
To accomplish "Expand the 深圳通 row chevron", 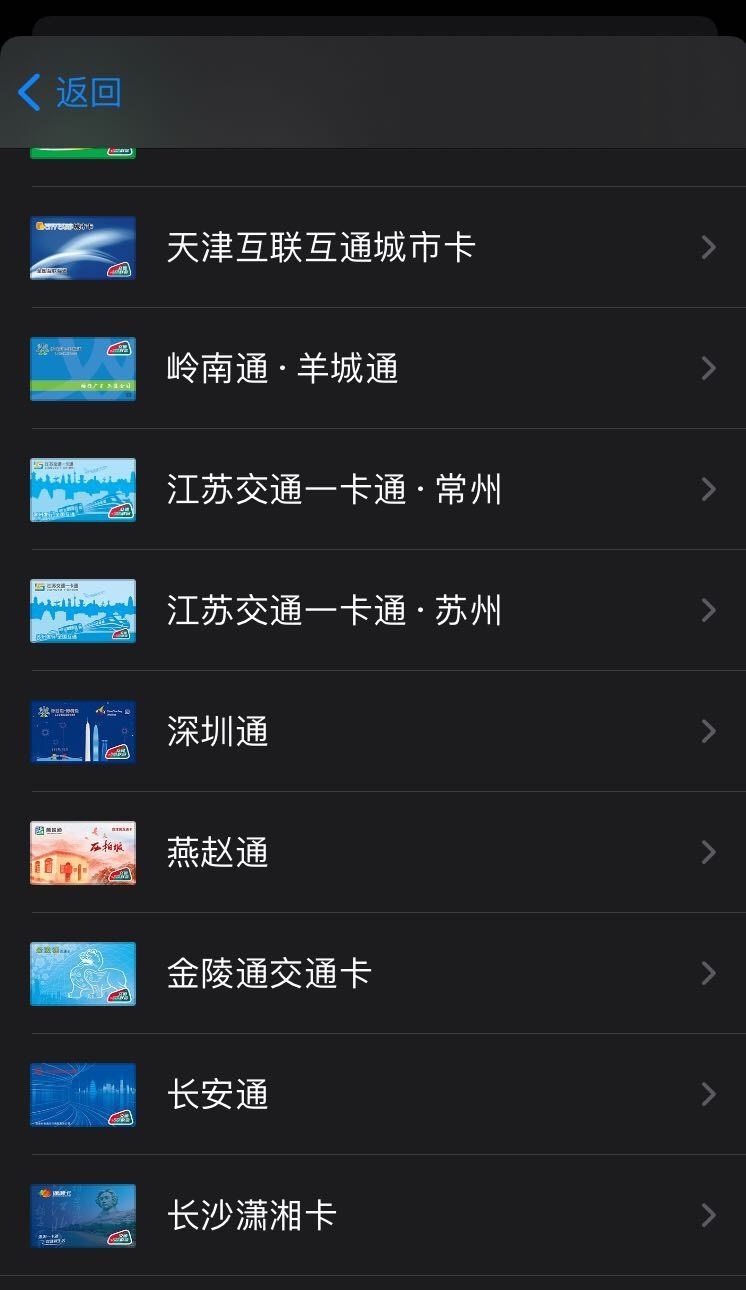I will [x=709, y=731].
